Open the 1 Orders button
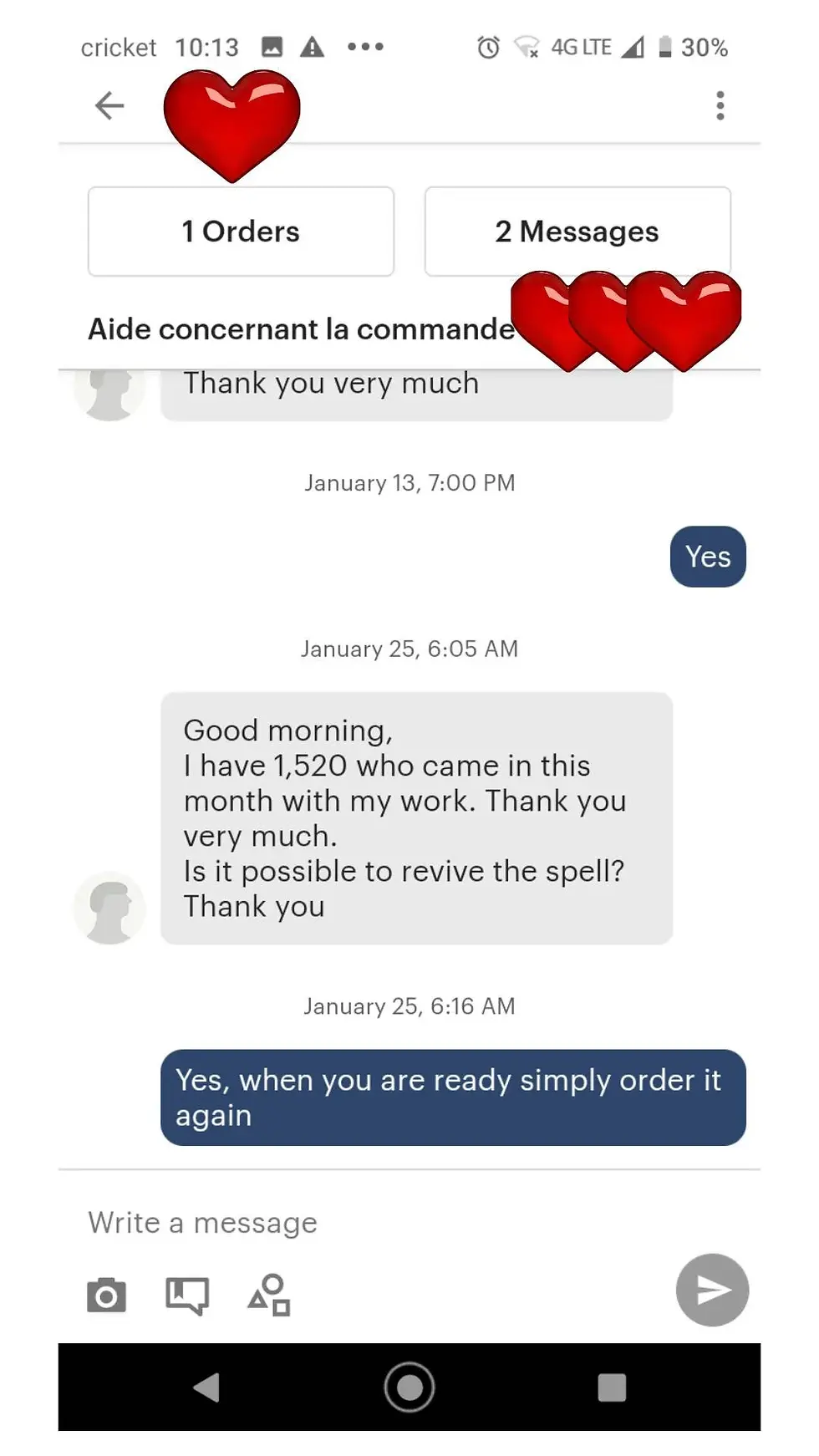Screen dimensions: 819x1456 click(241, 232)
